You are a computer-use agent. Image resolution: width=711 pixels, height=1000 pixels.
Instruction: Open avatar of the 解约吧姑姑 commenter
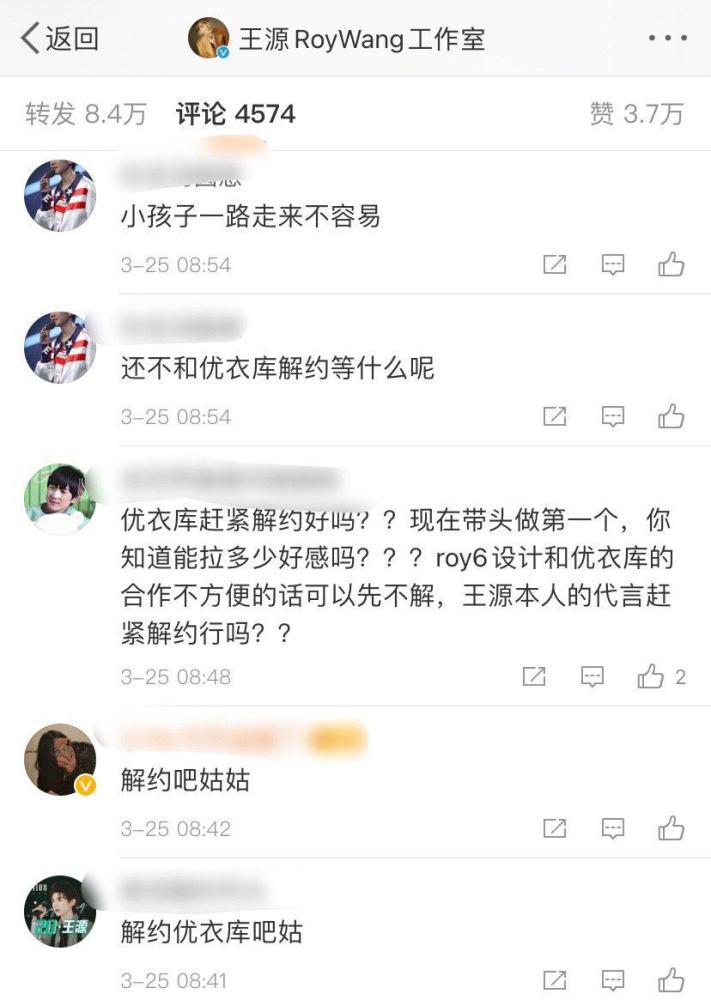pos(60,760)
